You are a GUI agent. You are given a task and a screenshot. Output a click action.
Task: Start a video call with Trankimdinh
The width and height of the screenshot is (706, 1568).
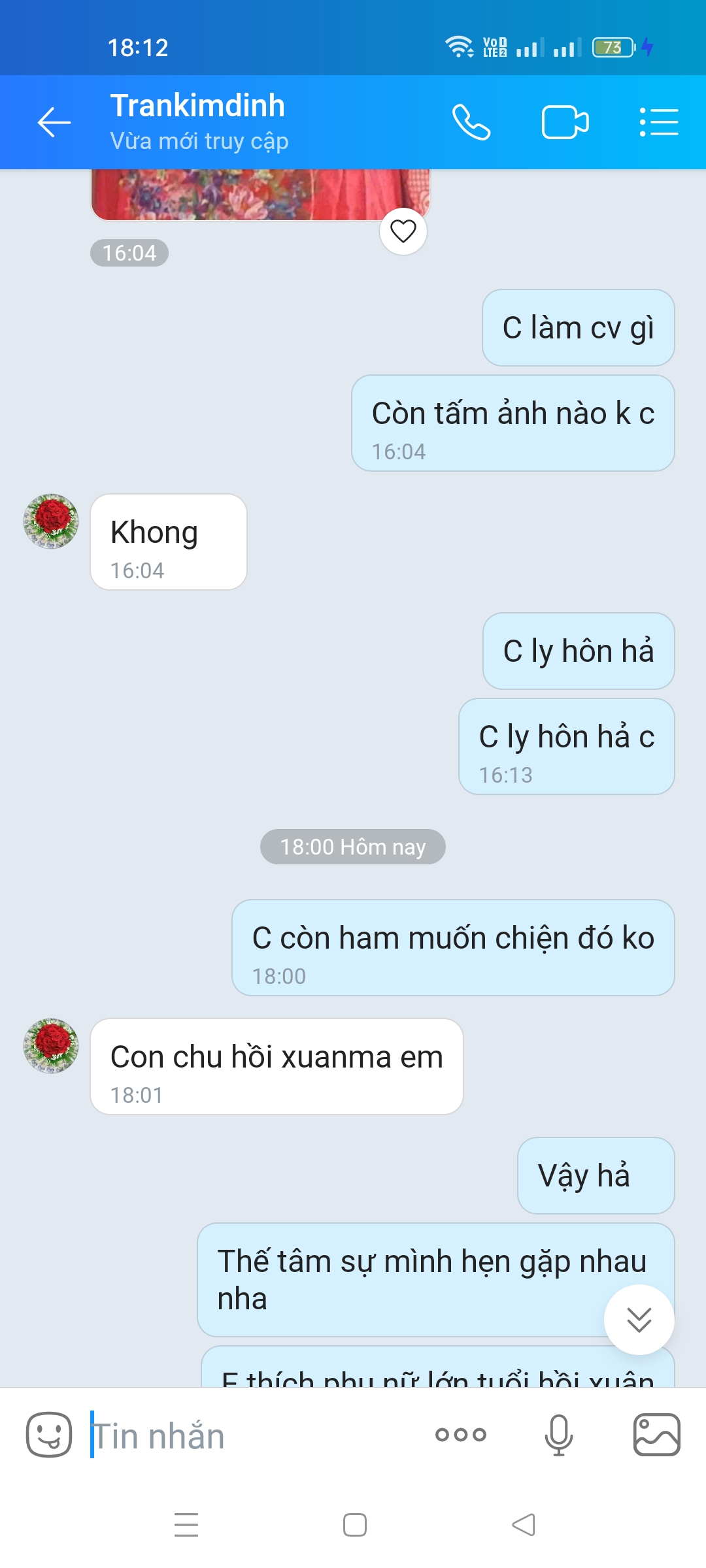tap(565, 122)
